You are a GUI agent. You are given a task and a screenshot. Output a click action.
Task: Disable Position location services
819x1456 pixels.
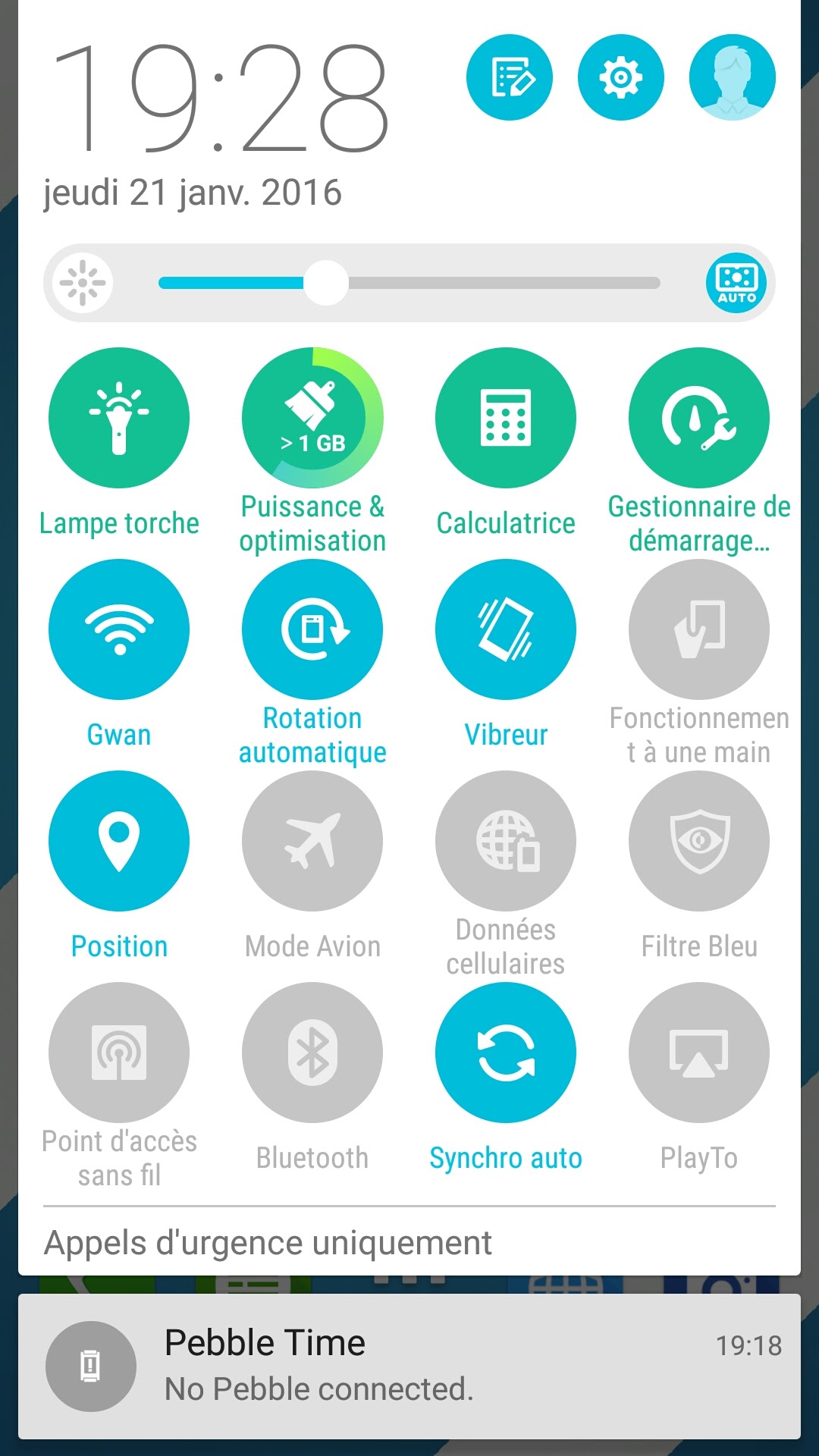(x=119, y=841)
